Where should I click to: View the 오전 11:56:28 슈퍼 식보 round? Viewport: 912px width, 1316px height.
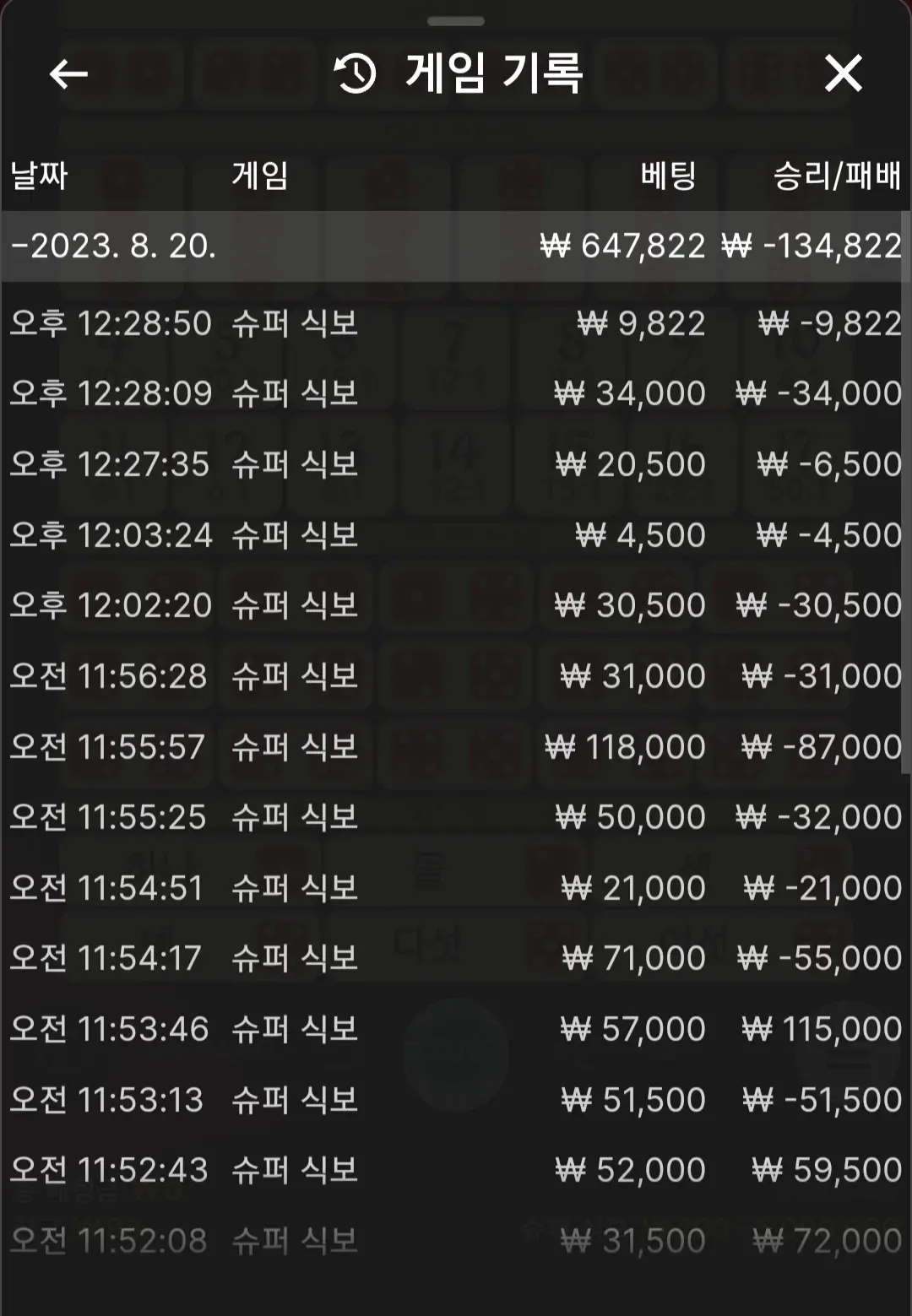point(454,676)
